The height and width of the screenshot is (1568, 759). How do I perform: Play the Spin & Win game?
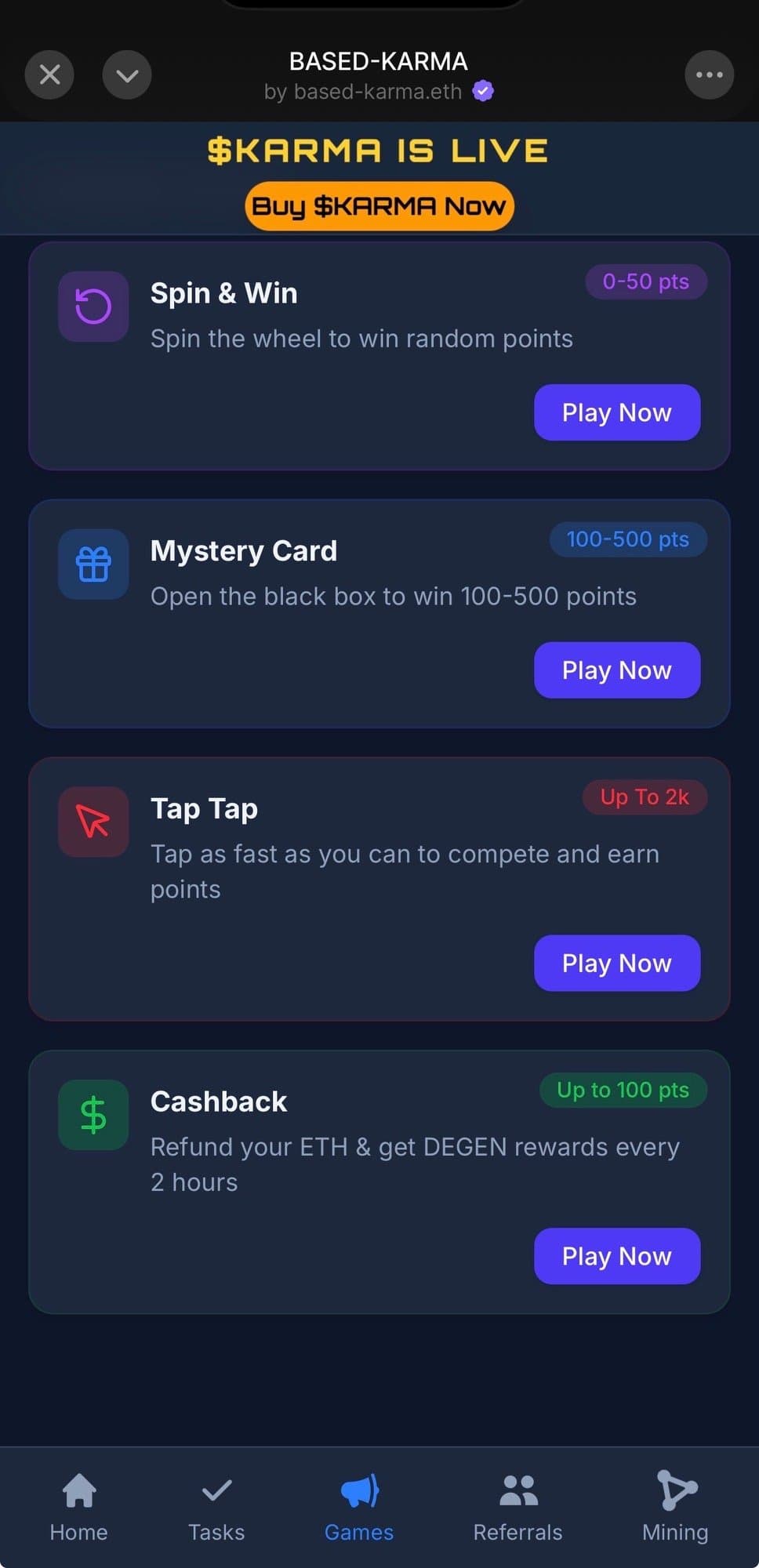click(616, 412)
